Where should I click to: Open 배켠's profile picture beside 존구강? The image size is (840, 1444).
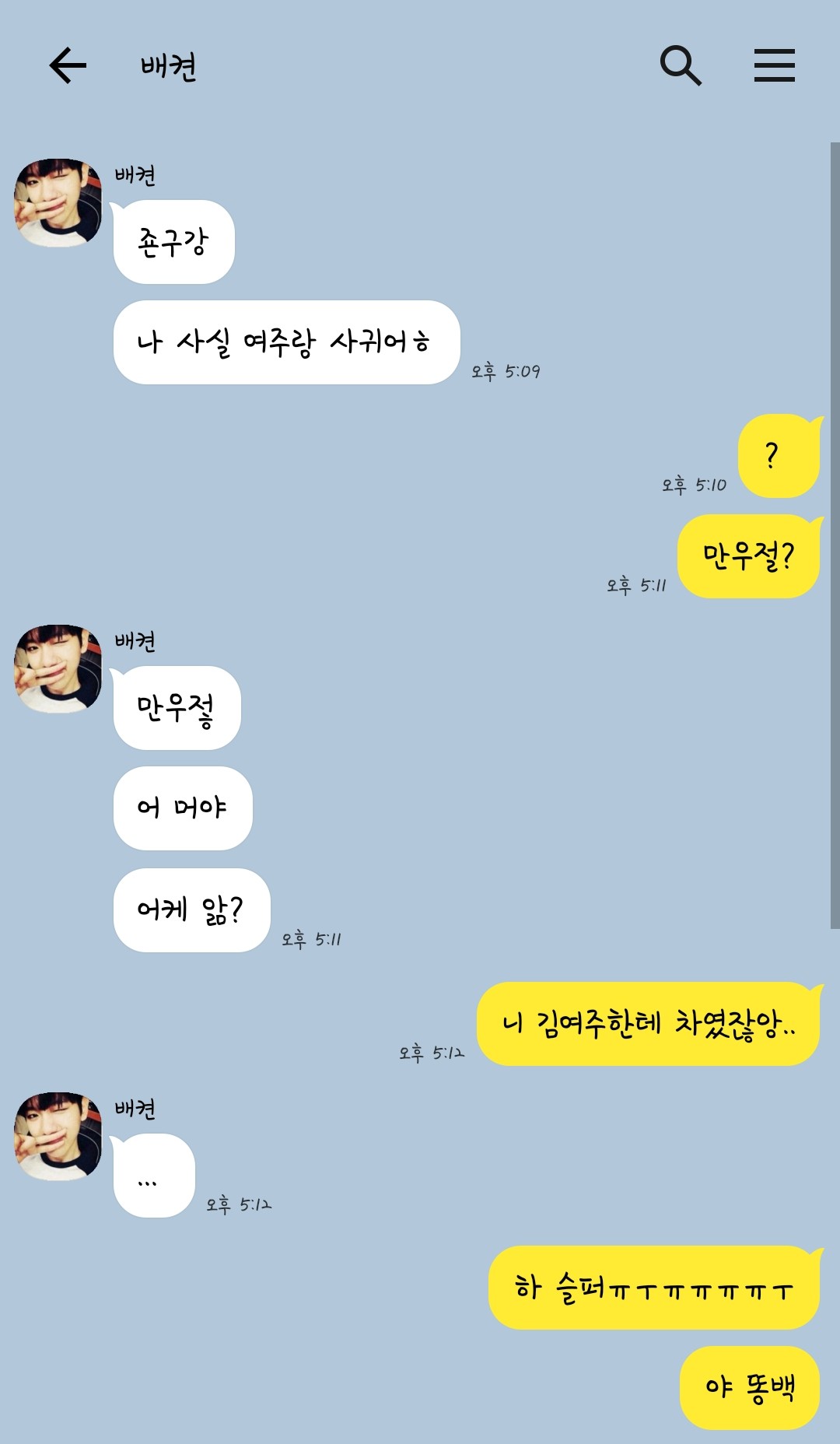58,202
